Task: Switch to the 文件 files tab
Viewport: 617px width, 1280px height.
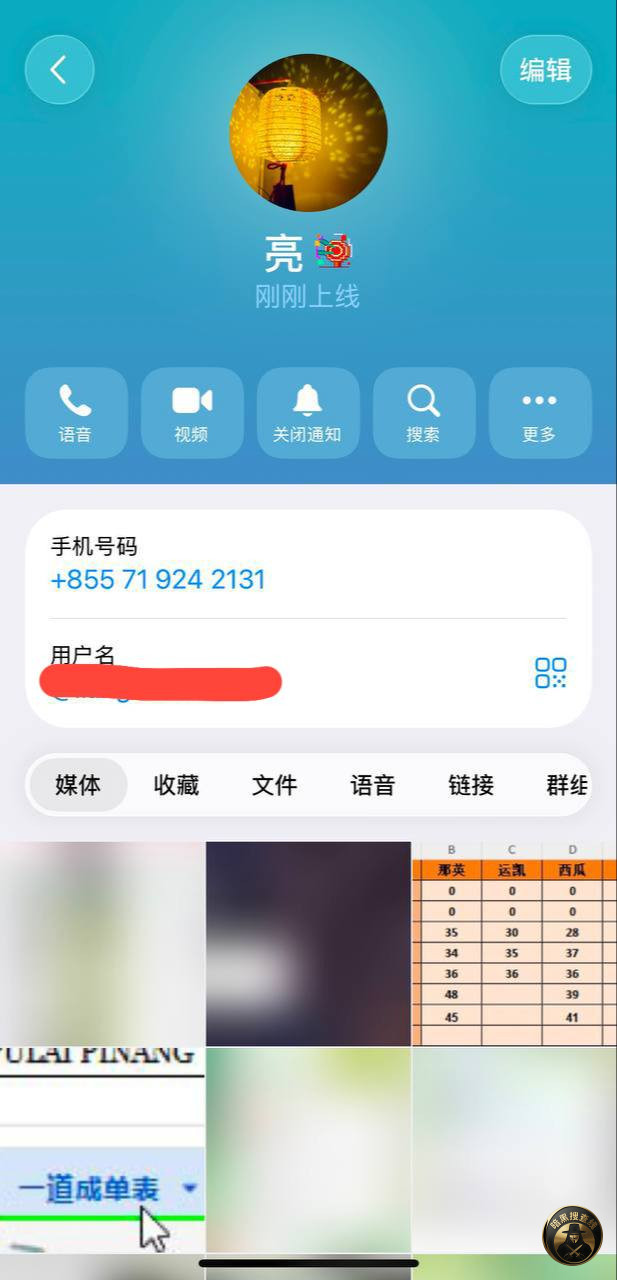Action: click(x=274, y=785)
